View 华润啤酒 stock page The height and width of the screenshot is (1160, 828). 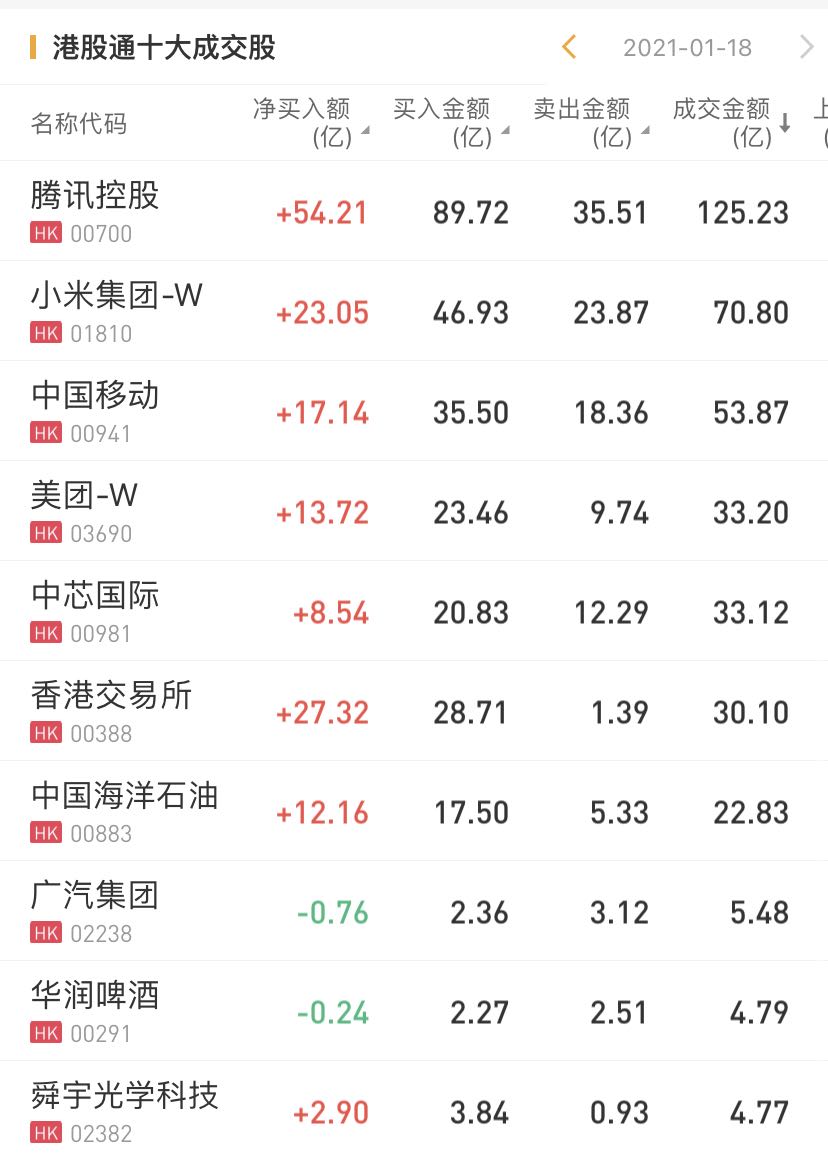(x=96, y=1011)
